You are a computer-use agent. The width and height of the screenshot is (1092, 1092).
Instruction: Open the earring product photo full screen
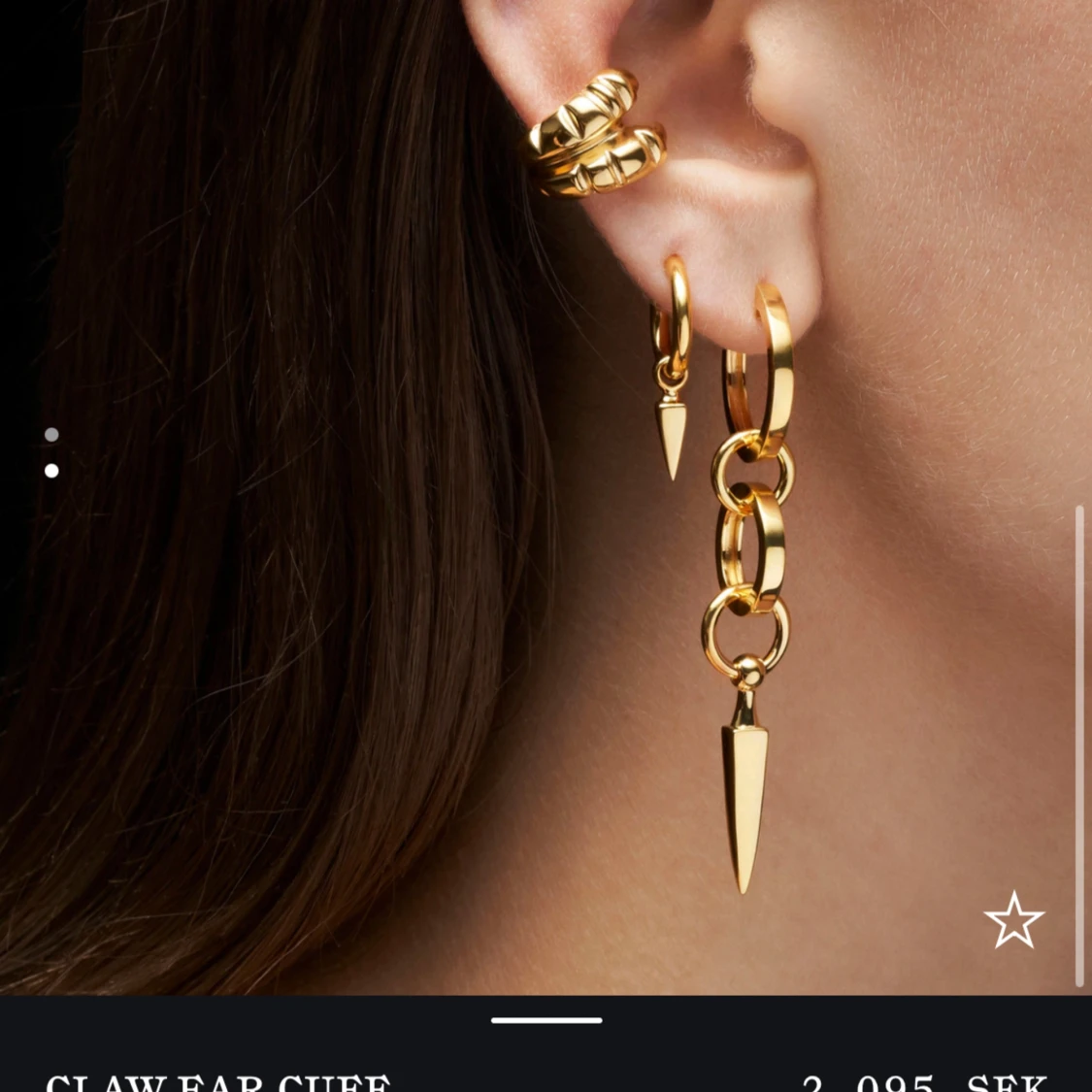coord(544,485)
